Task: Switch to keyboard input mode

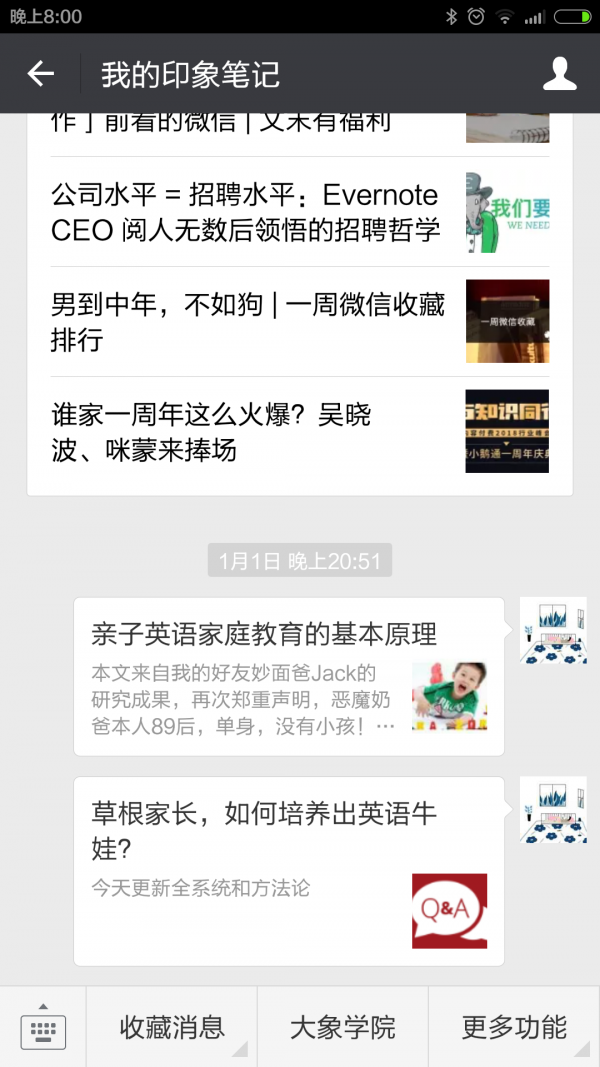Action: pyautogui.click(x=43, y=1027)
